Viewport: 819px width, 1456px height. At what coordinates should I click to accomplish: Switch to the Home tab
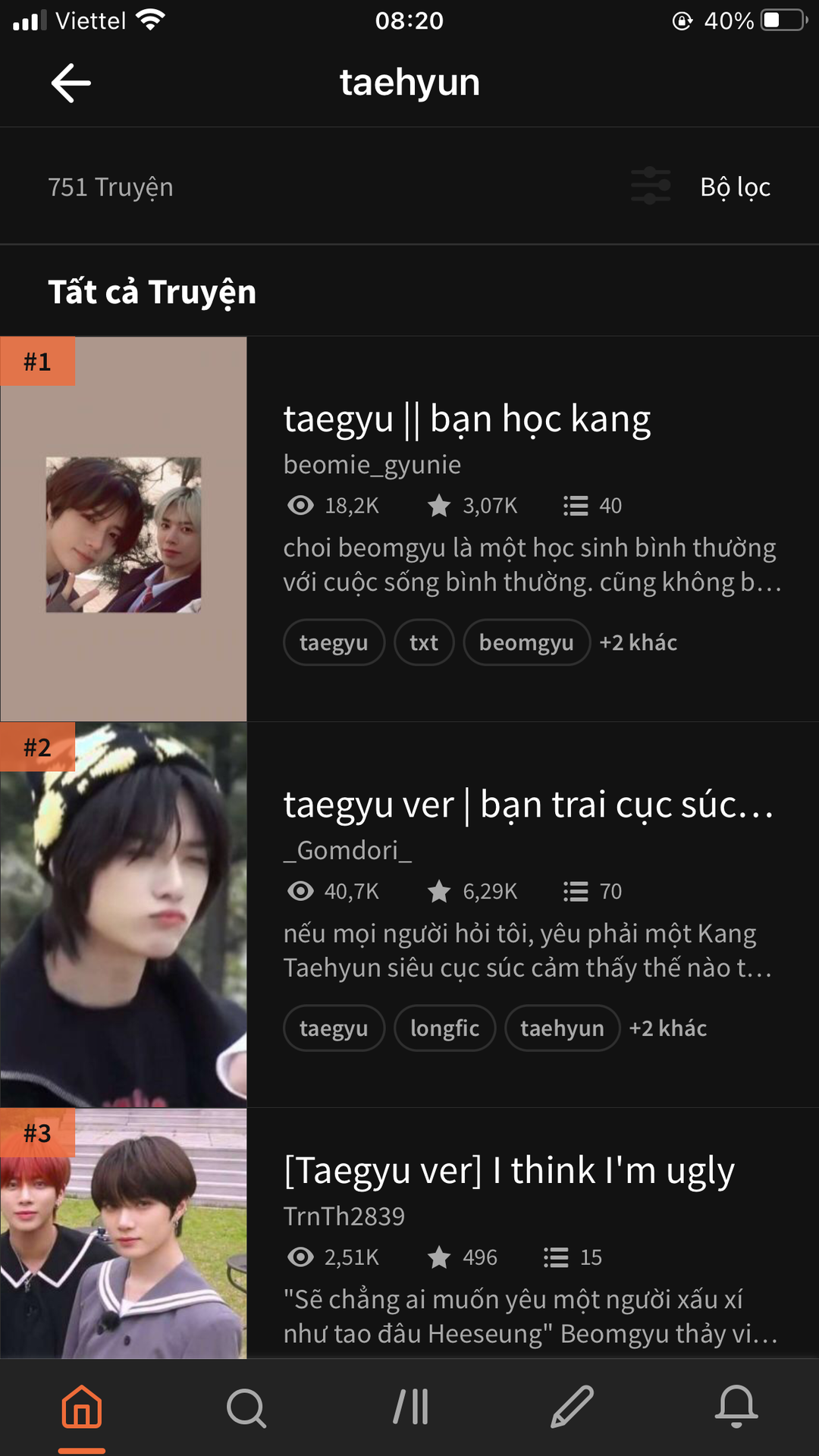[82, 1407]
